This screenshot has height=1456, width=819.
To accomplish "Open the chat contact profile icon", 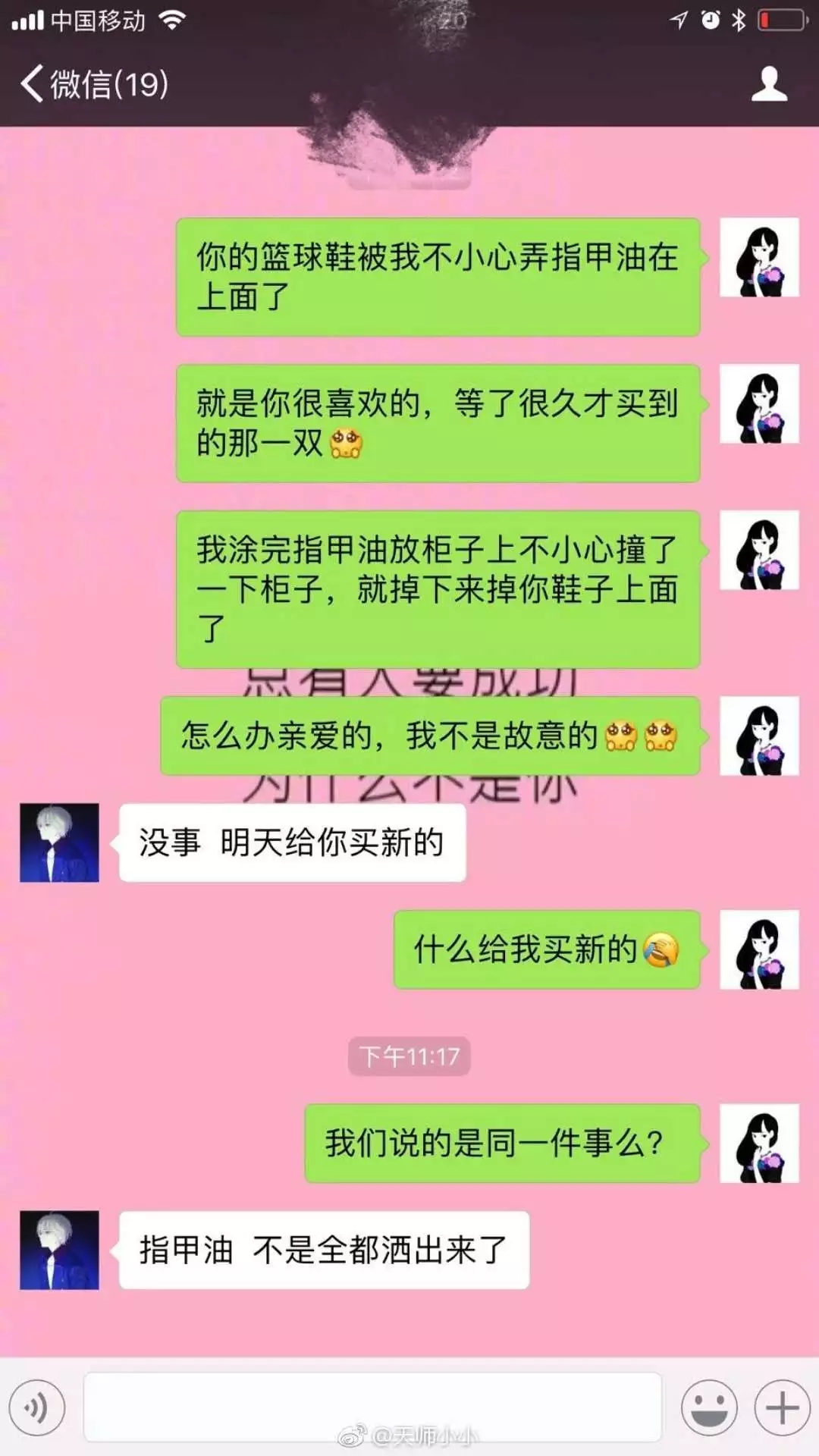I will (768, 83).
